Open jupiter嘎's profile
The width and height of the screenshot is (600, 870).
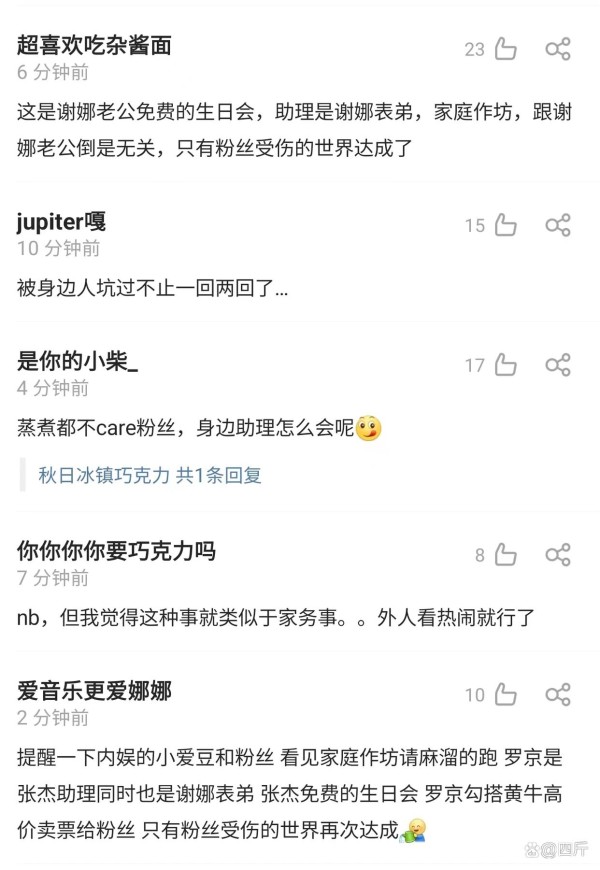point(62,221)
